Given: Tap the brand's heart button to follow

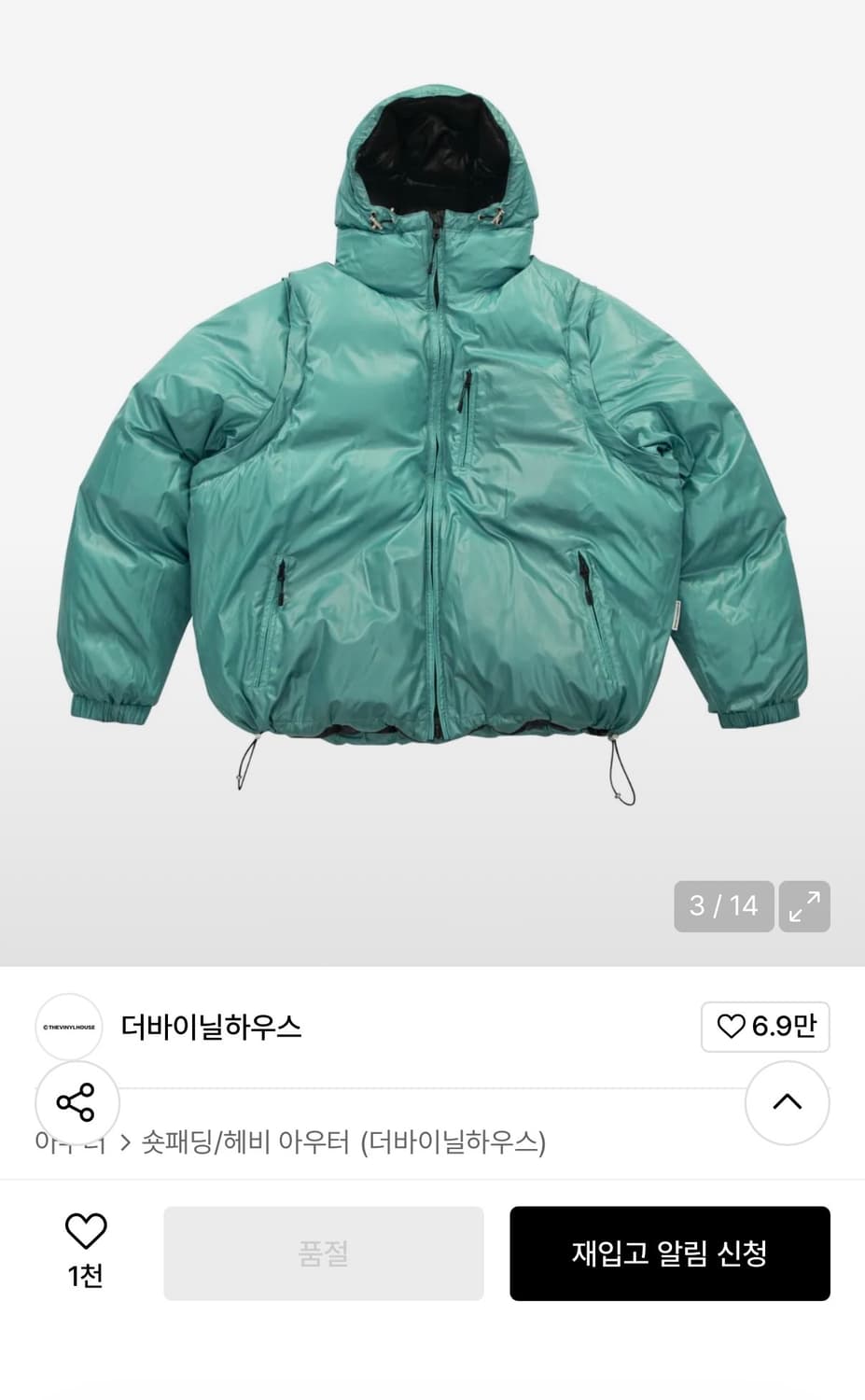Looking at the screenshot, I should 765,1027.
